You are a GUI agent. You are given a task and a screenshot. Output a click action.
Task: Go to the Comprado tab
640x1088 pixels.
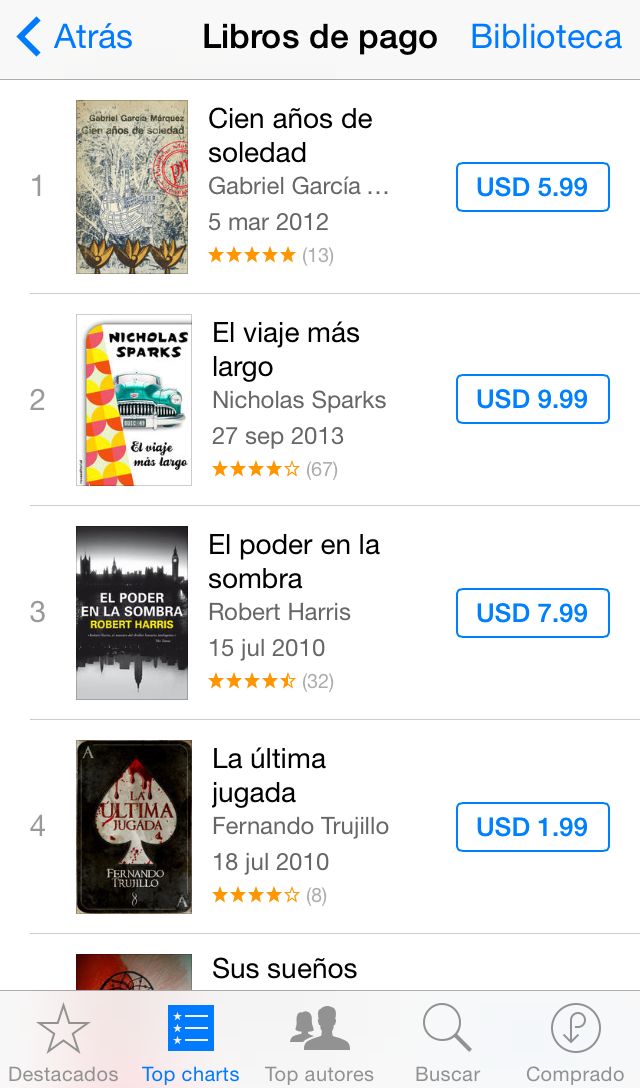(575, 1045)
